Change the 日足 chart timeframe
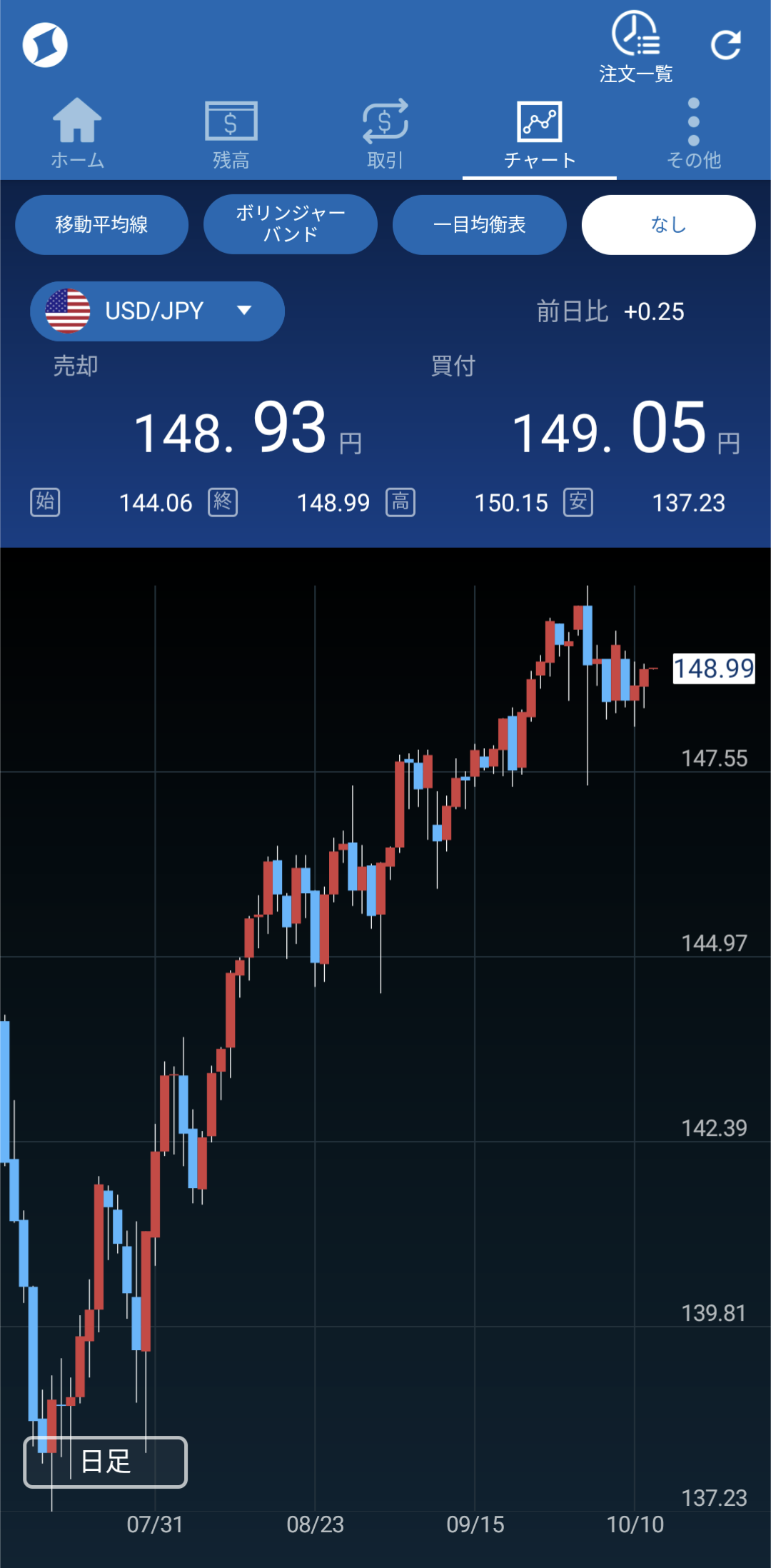The width and height of the screenshot is (771, 1568). (x=106, y=1462)
